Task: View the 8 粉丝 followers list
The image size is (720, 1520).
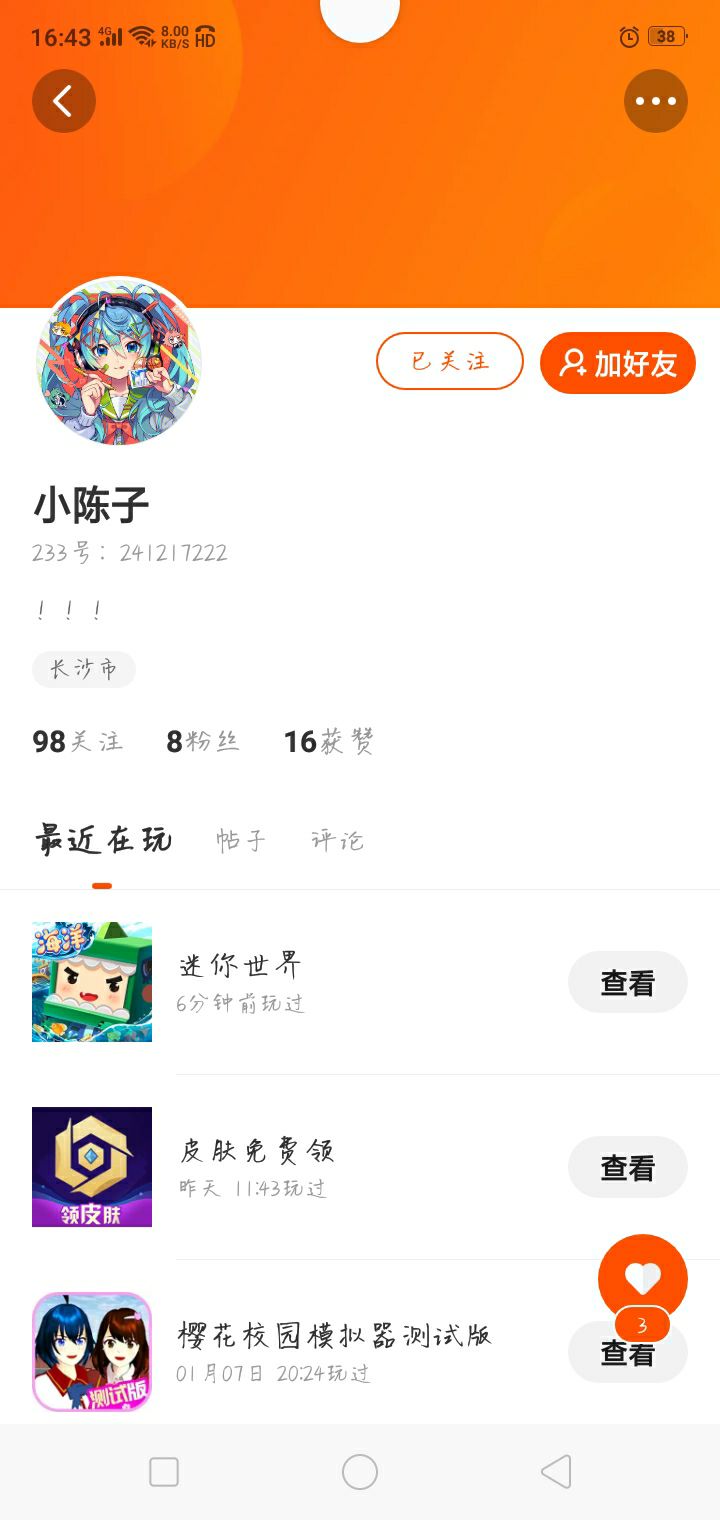Action: pos(203,741)
